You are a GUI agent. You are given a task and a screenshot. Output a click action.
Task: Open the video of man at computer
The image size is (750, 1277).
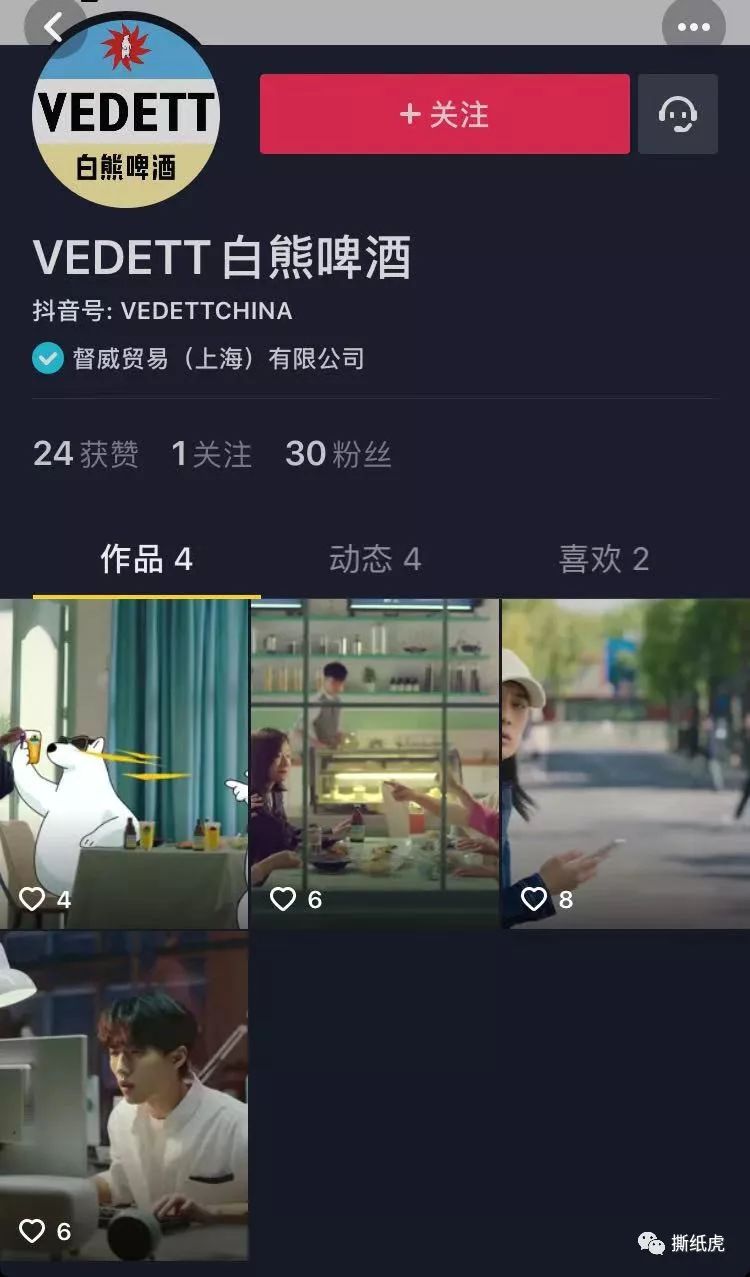tap(124, 1095)
